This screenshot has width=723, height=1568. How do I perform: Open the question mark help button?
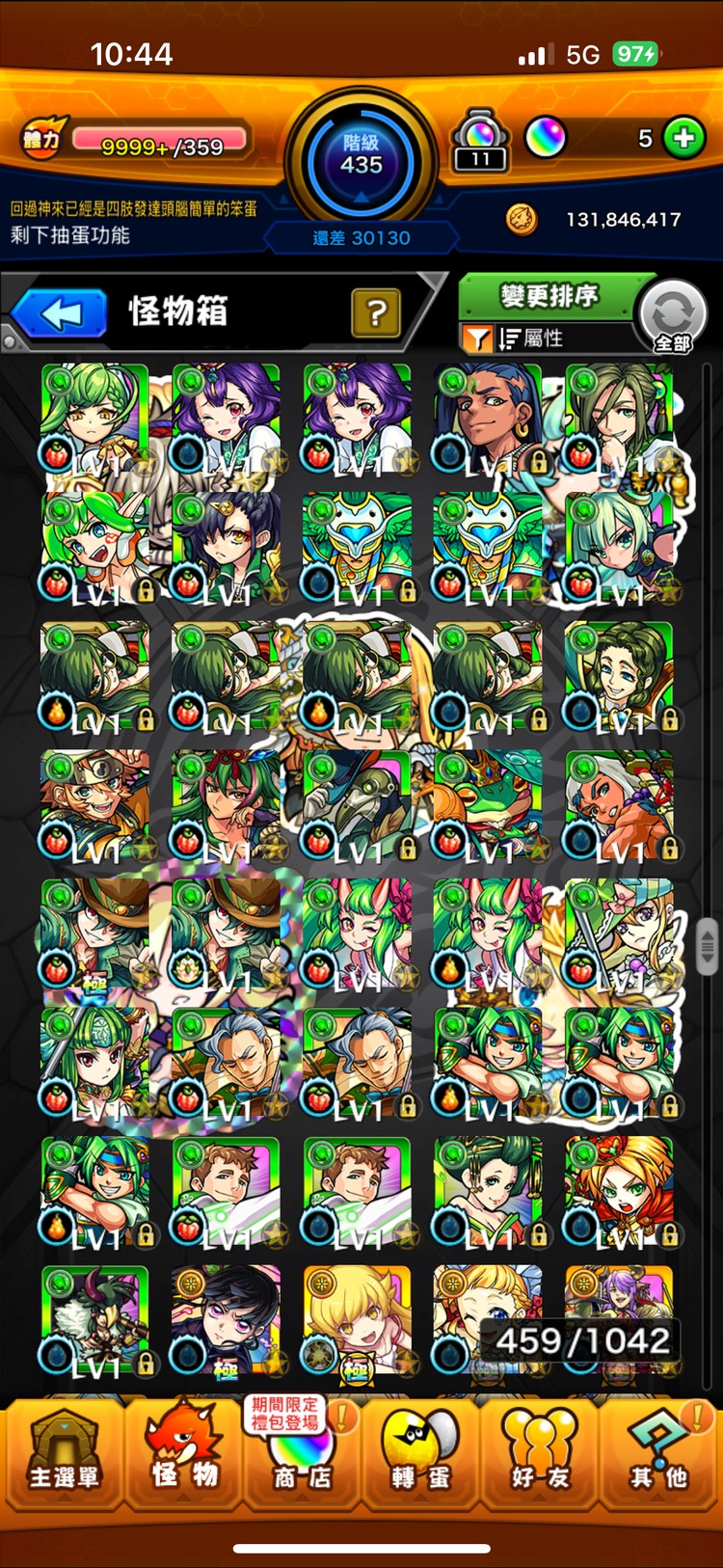click(x=376, y=312)
